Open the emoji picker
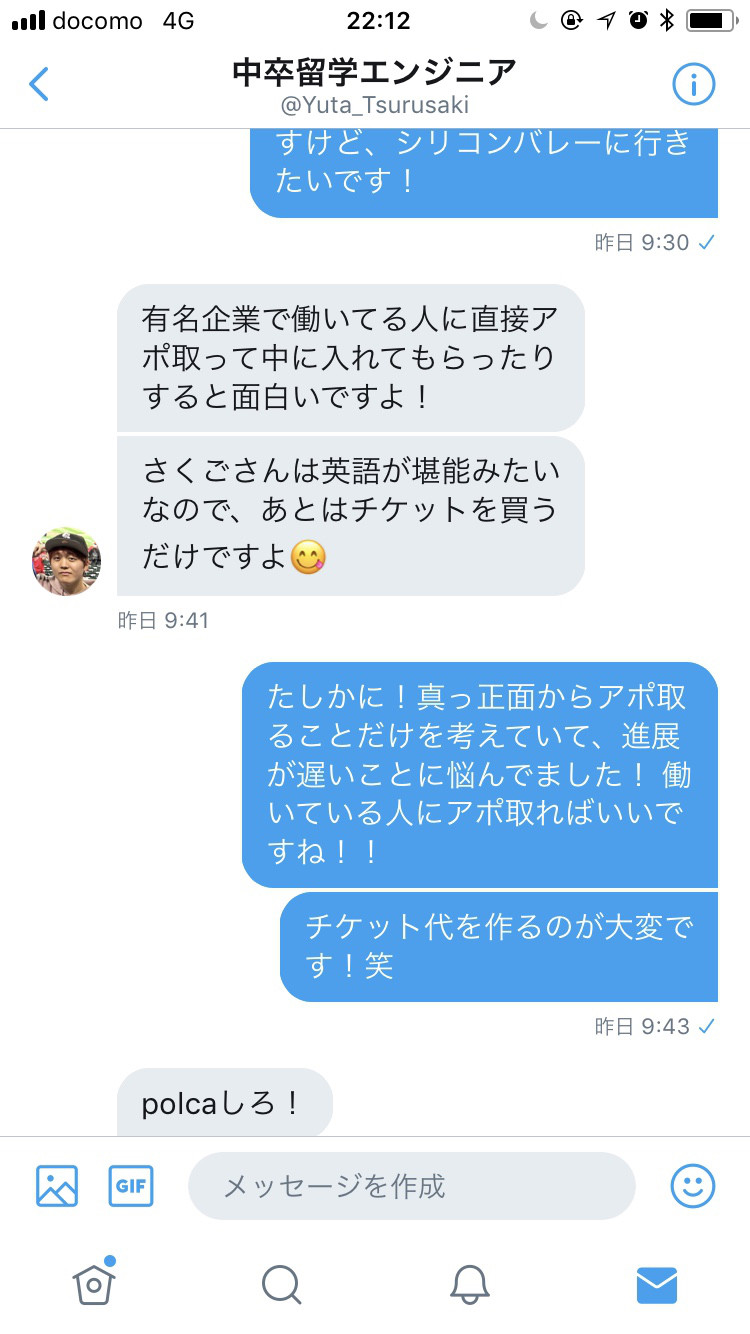The image size is (750, 1334). pos(692,1186)
